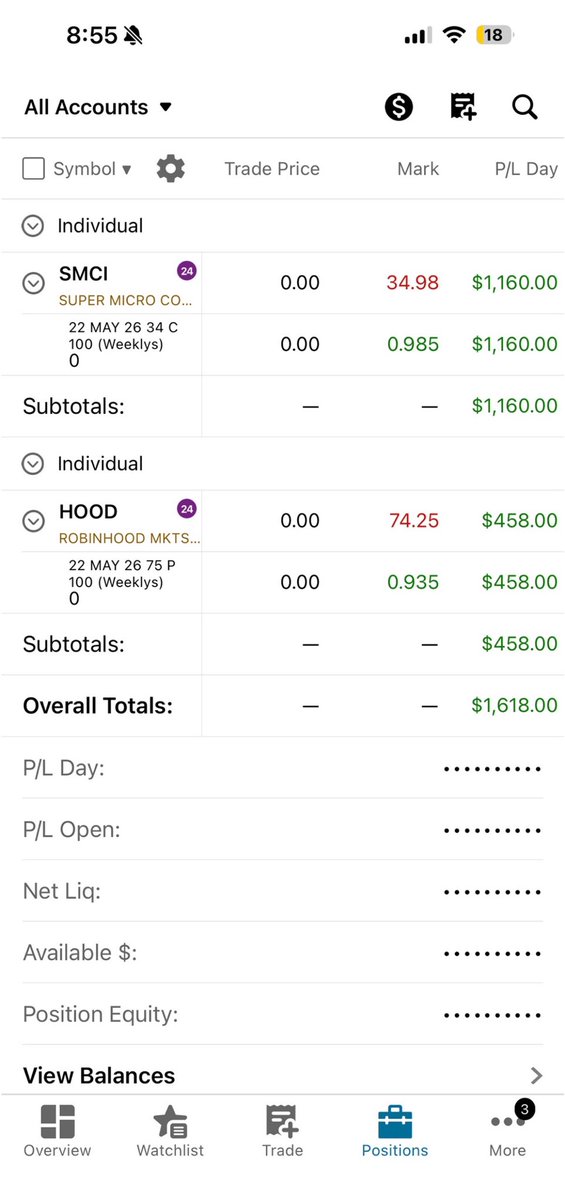Collapse the second Individual account group
The height and width of the screenshot is (1200, 565).
(33, 464)
